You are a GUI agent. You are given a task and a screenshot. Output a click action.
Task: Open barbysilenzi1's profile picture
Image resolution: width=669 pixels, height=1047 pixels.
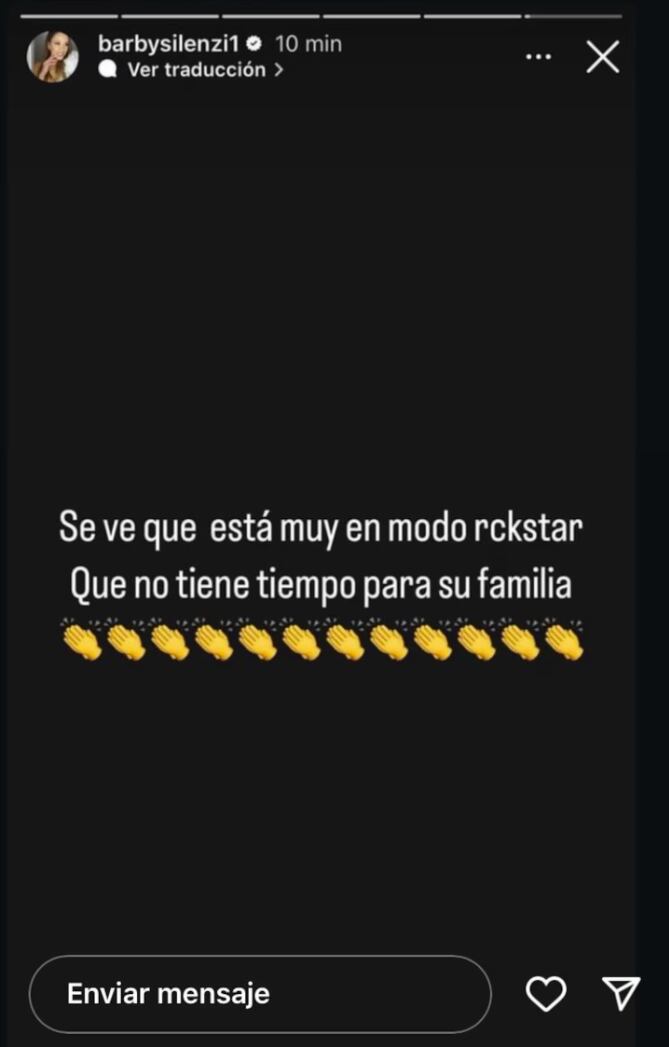point(52,56)
